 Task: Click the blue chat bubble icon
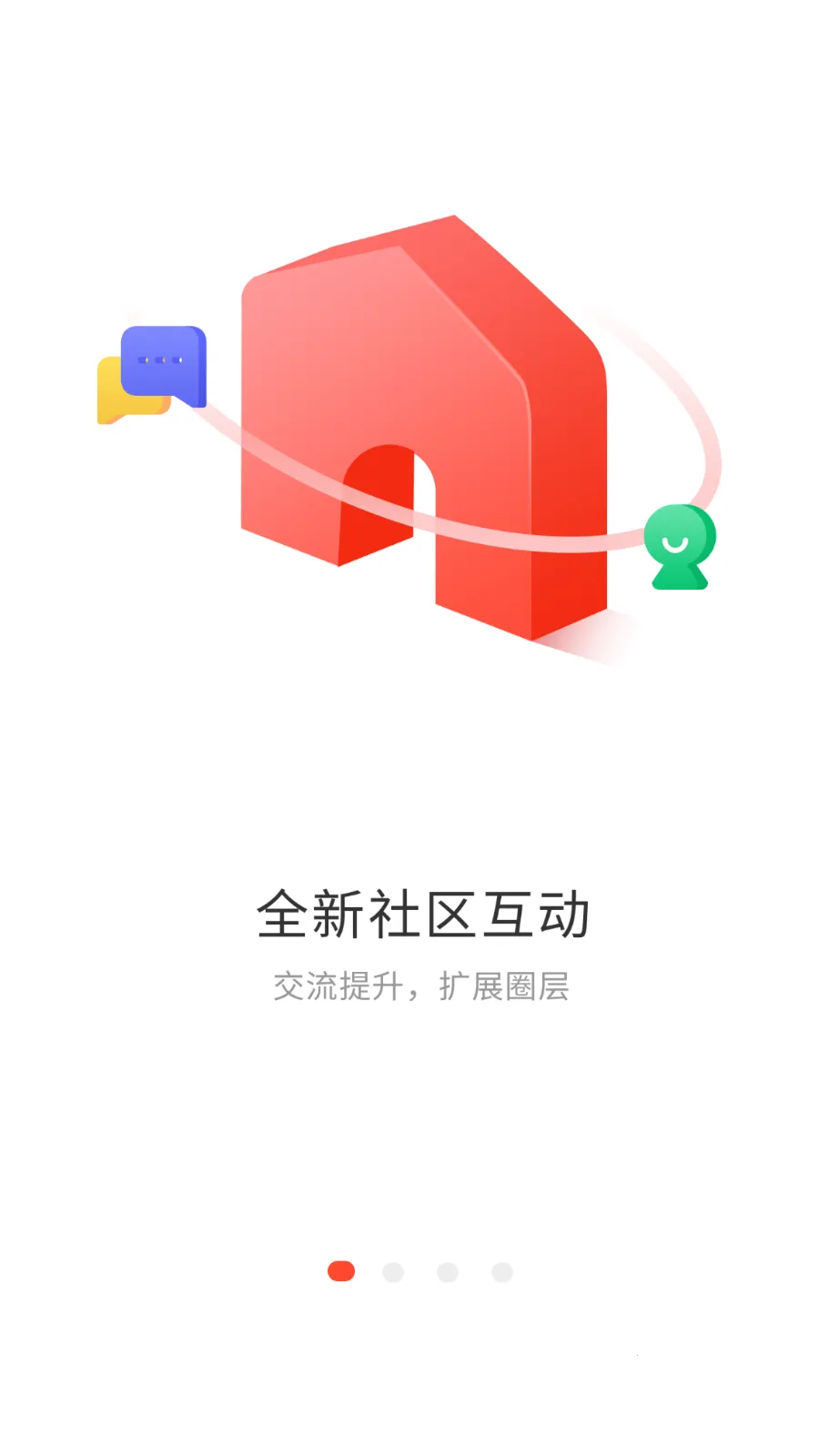[164, 364]
